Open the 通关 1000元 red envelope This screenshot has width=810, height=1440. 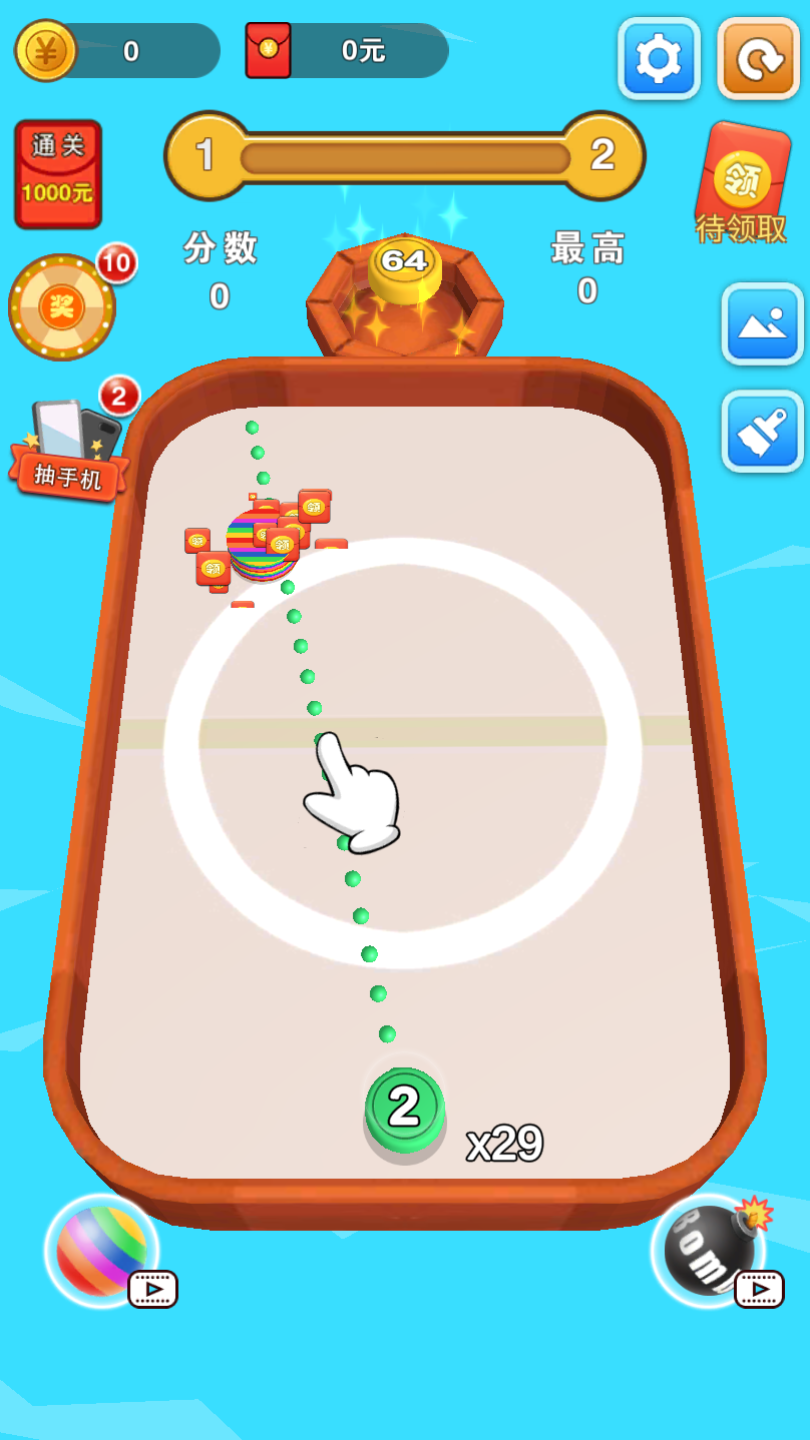pos(58,174)
